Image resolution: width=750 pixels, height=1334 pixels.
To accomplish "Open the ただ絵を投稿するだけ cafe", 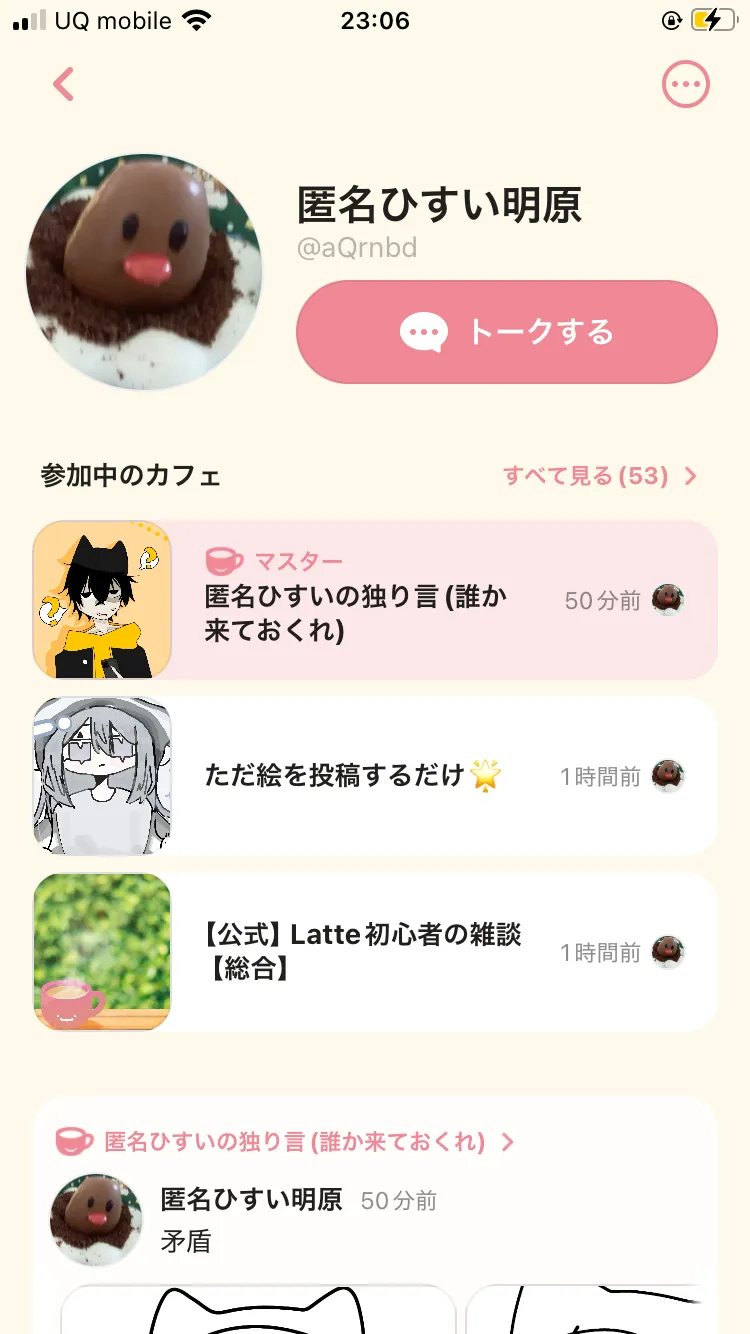I will coord(375,776).
